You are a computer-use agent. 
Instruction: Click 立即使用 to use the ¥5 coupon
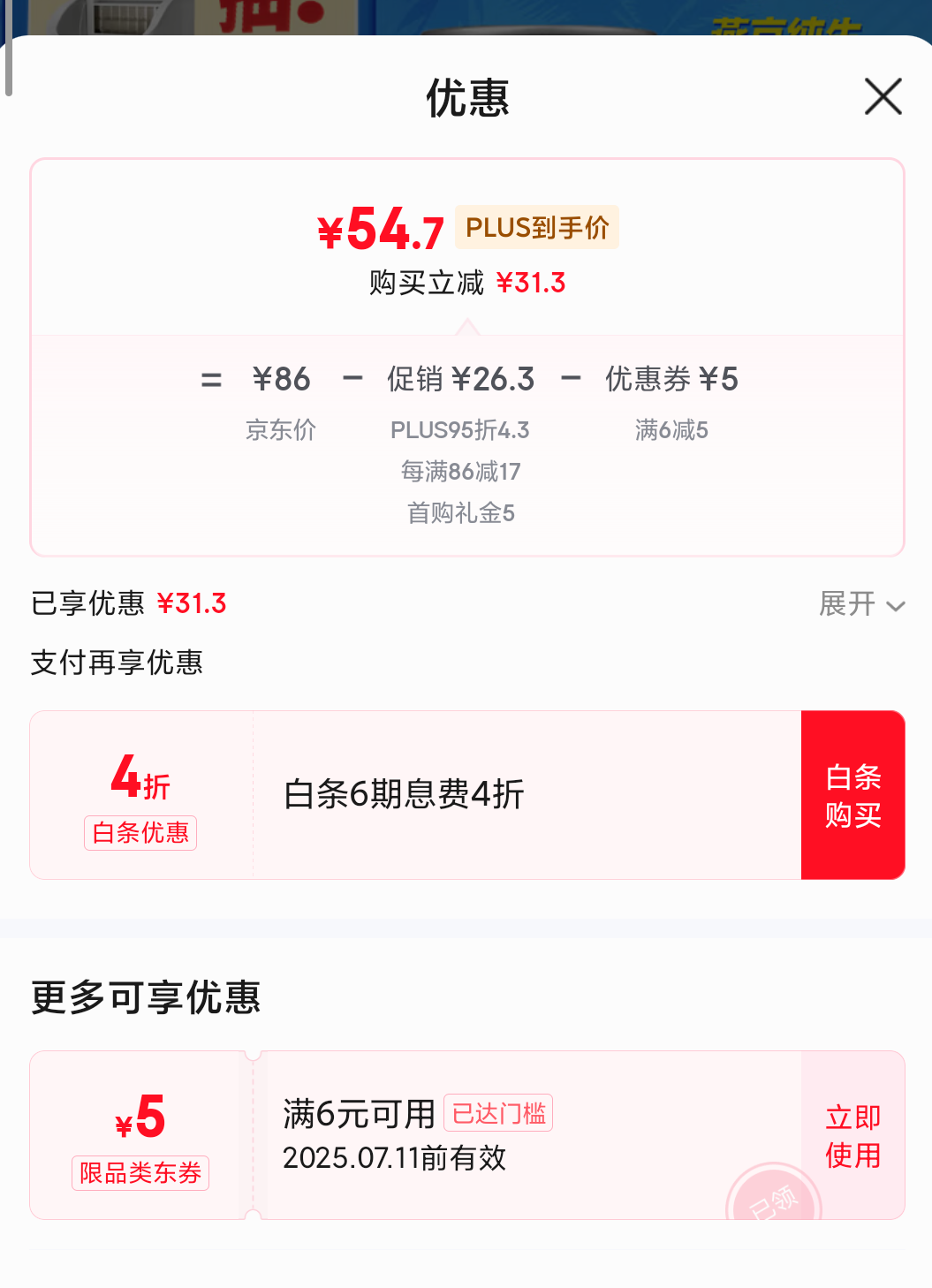(x=852, y=1135)
